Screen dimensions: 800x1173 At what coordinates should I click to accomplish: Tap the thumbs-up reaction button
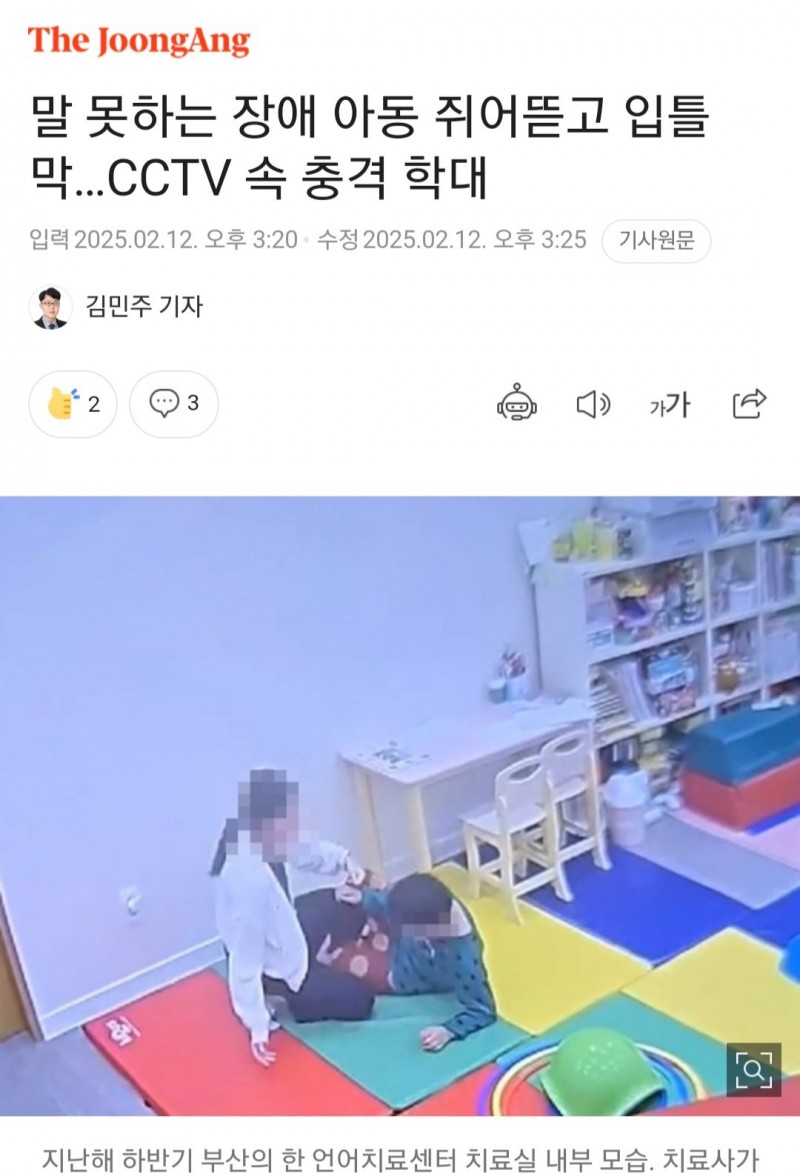click(73, 404)
